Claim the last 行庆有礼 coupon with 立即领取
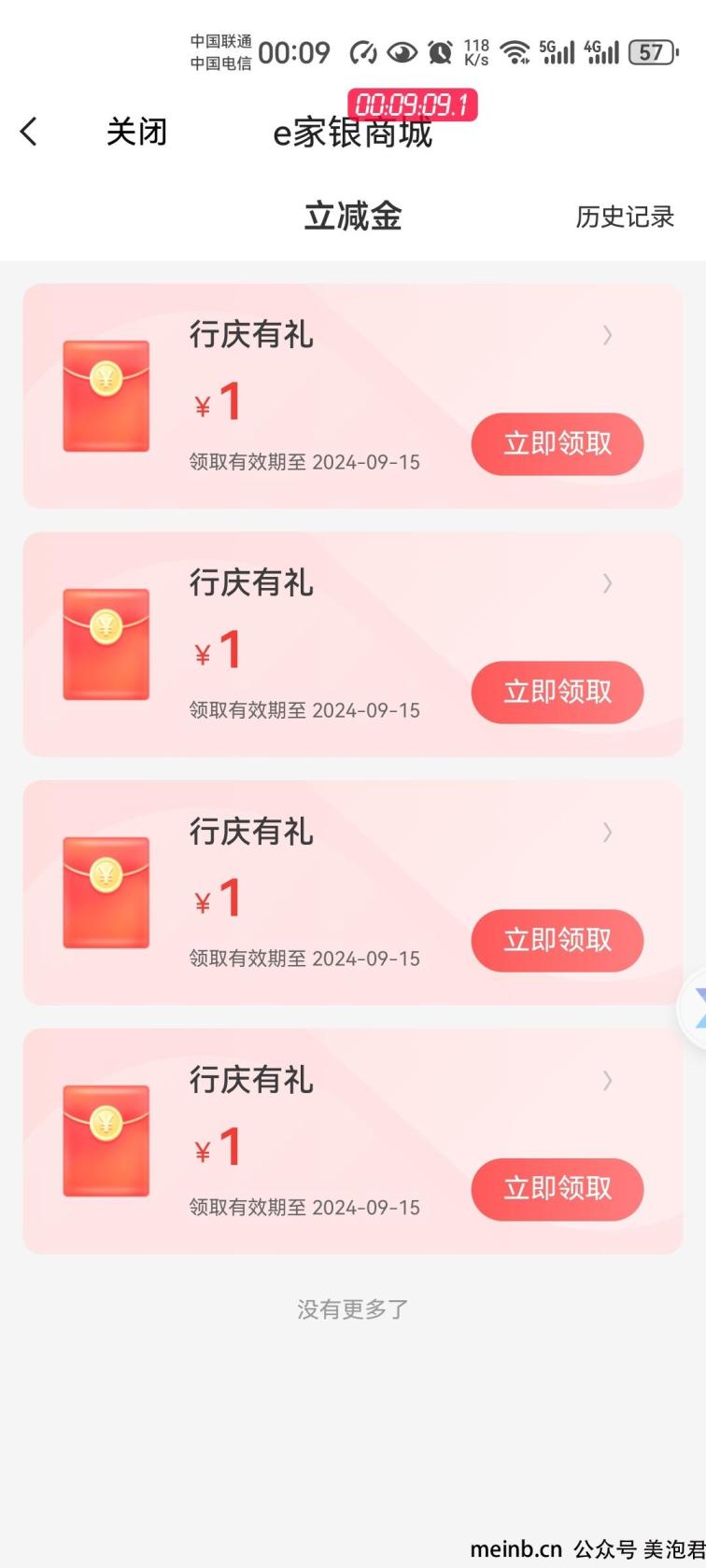This screenshot has height=1568, width=706. pos(558,1188)
